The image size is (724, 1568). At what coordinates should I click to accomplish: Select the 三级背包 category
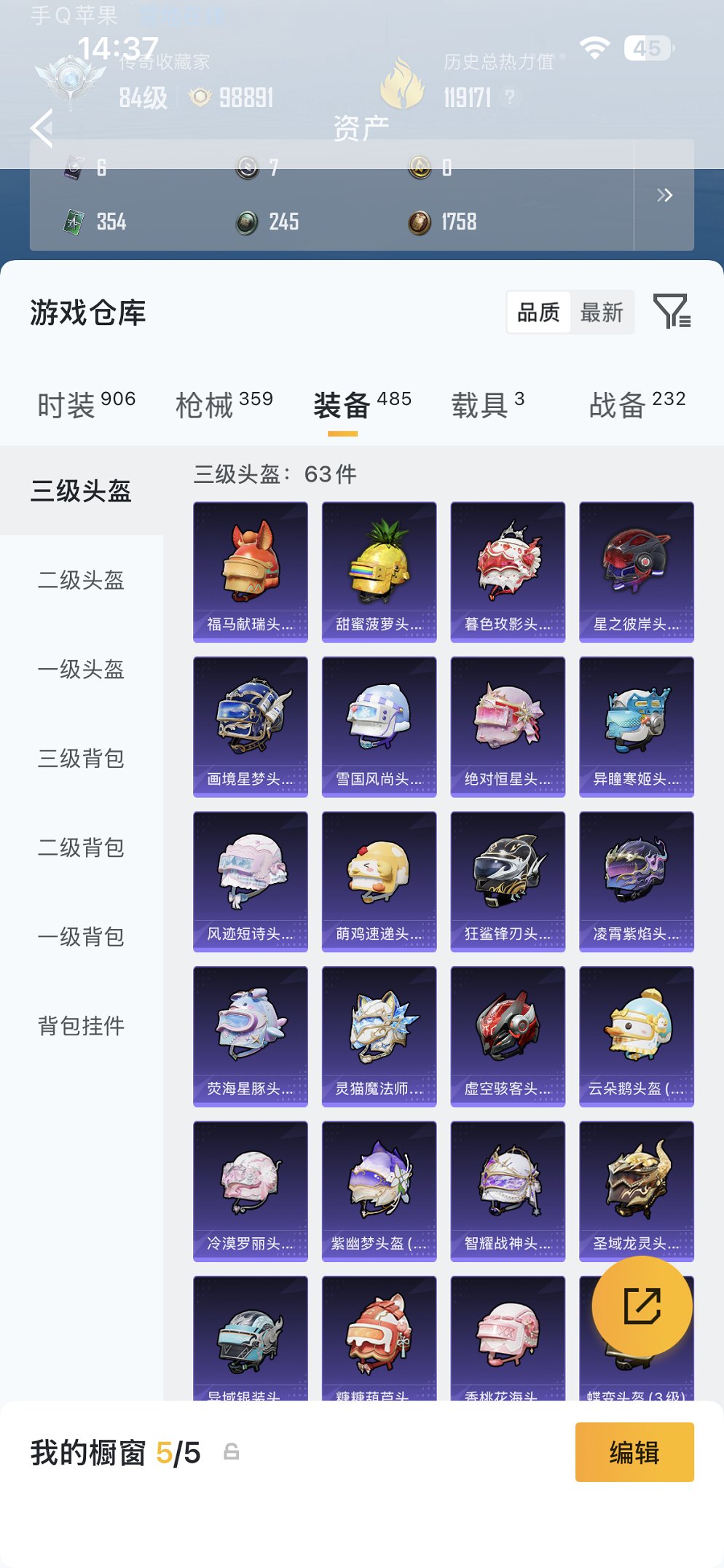(81, 758)
